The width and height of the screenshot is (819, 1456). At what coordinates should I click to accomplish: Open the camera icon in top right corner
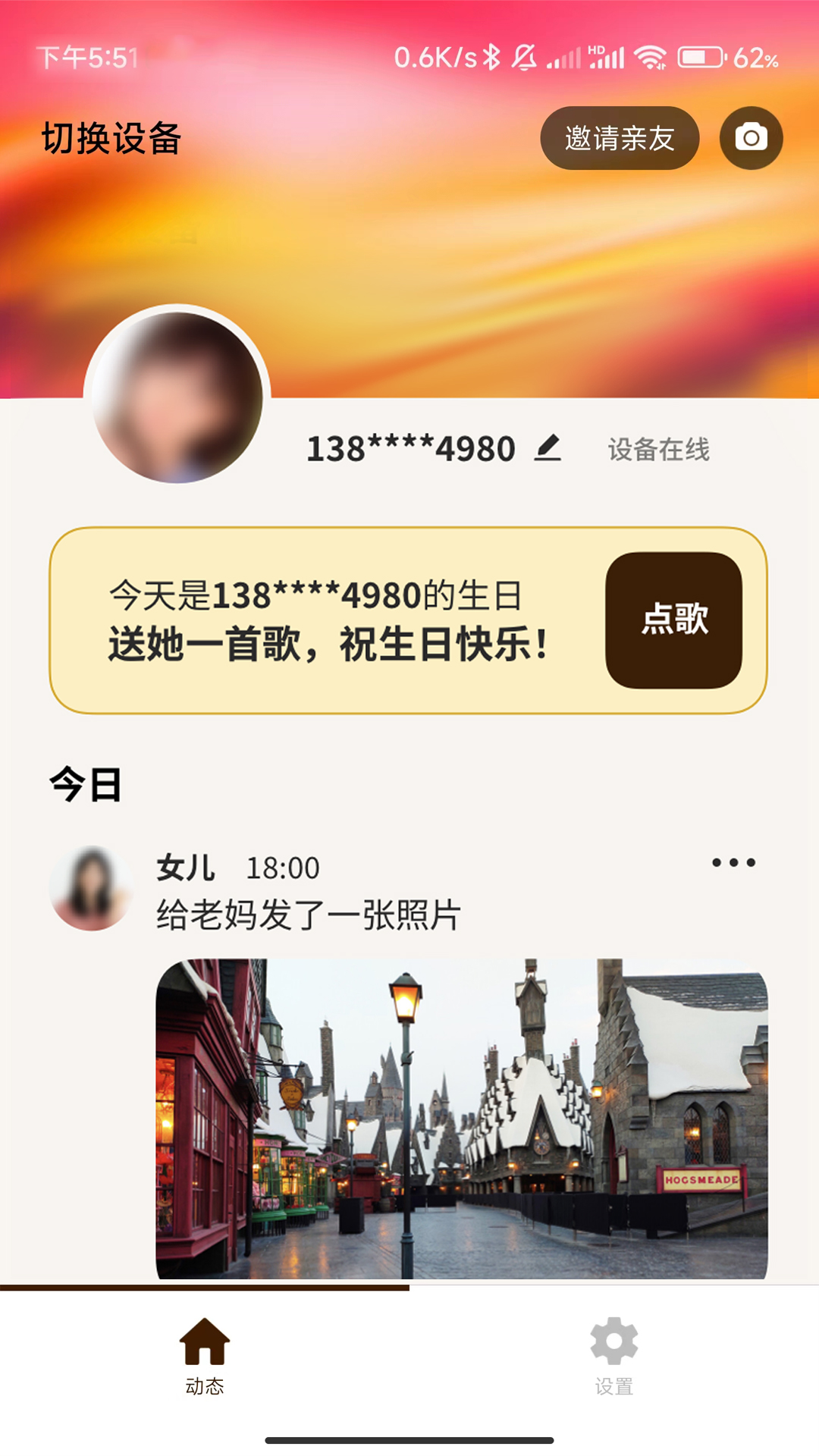(x=749, y=136)
